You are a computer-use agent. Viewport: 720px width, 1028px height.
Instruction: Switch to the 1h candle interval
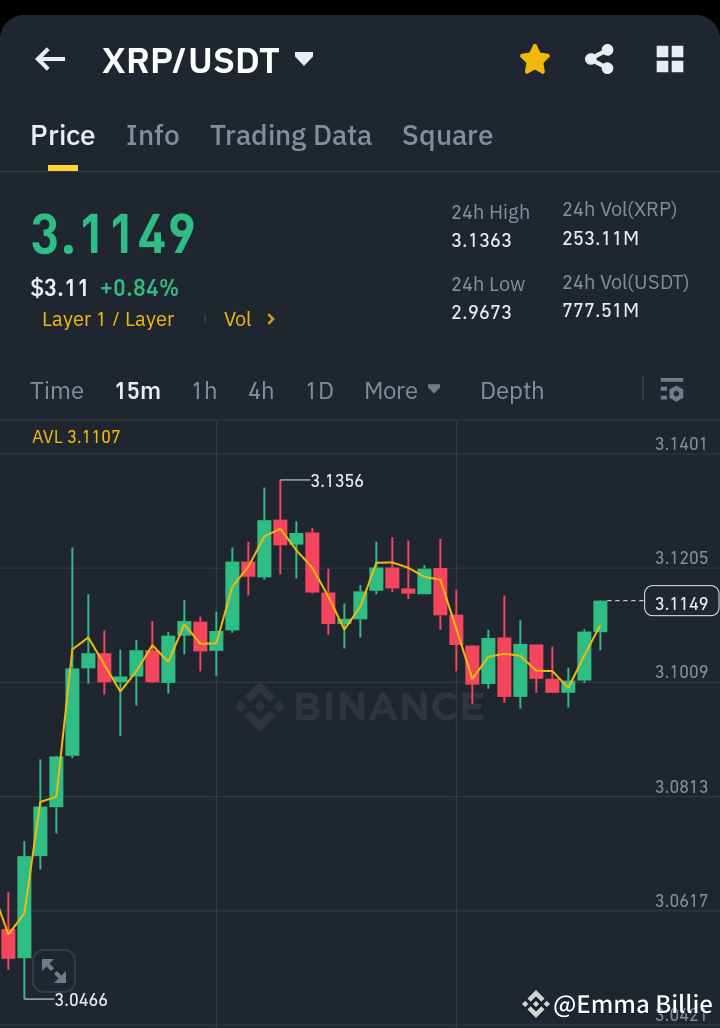(x=204, y=391)
